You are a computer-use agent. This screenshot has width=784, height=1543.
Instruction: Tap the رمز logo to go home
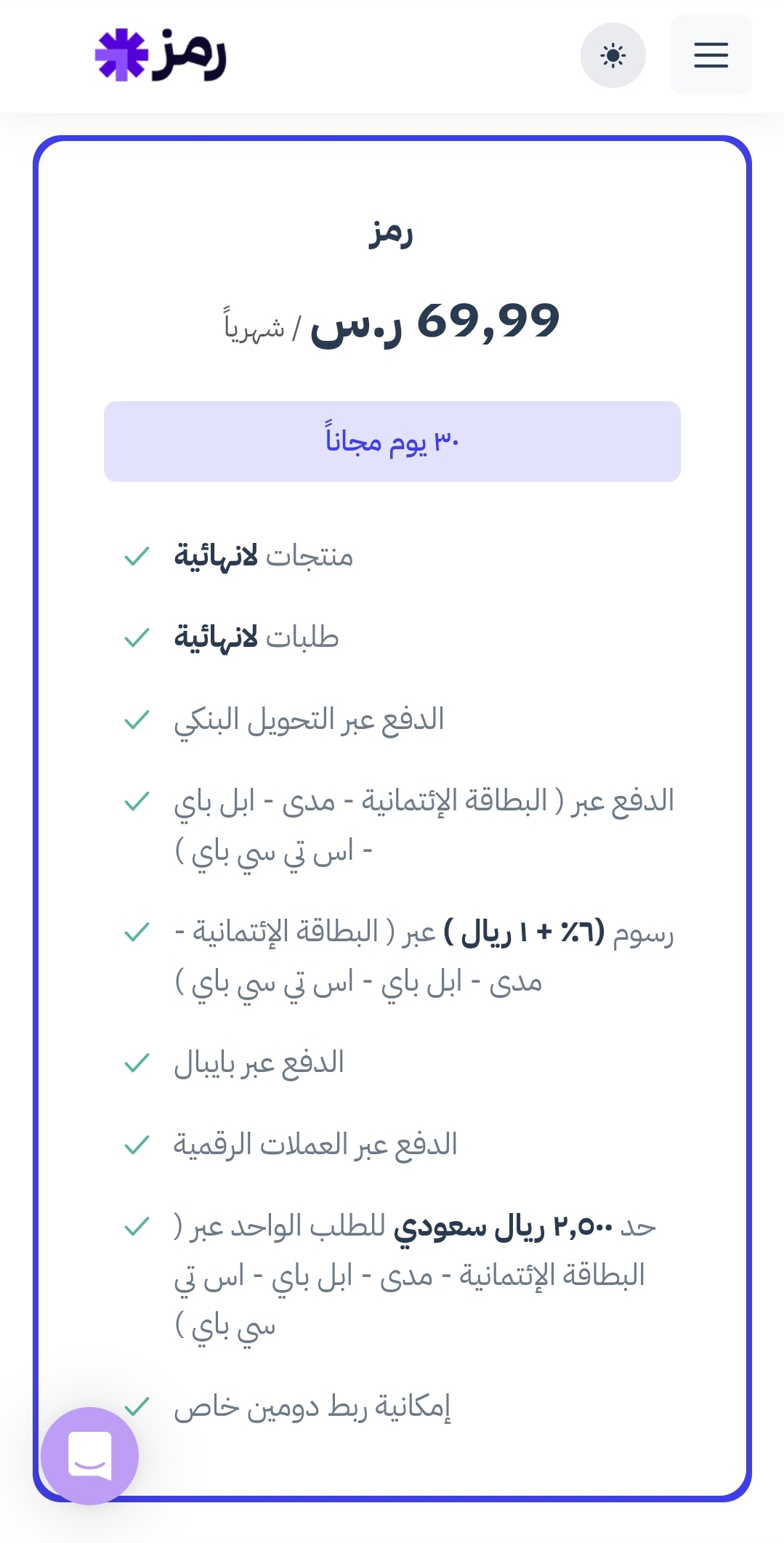[161, 55]
